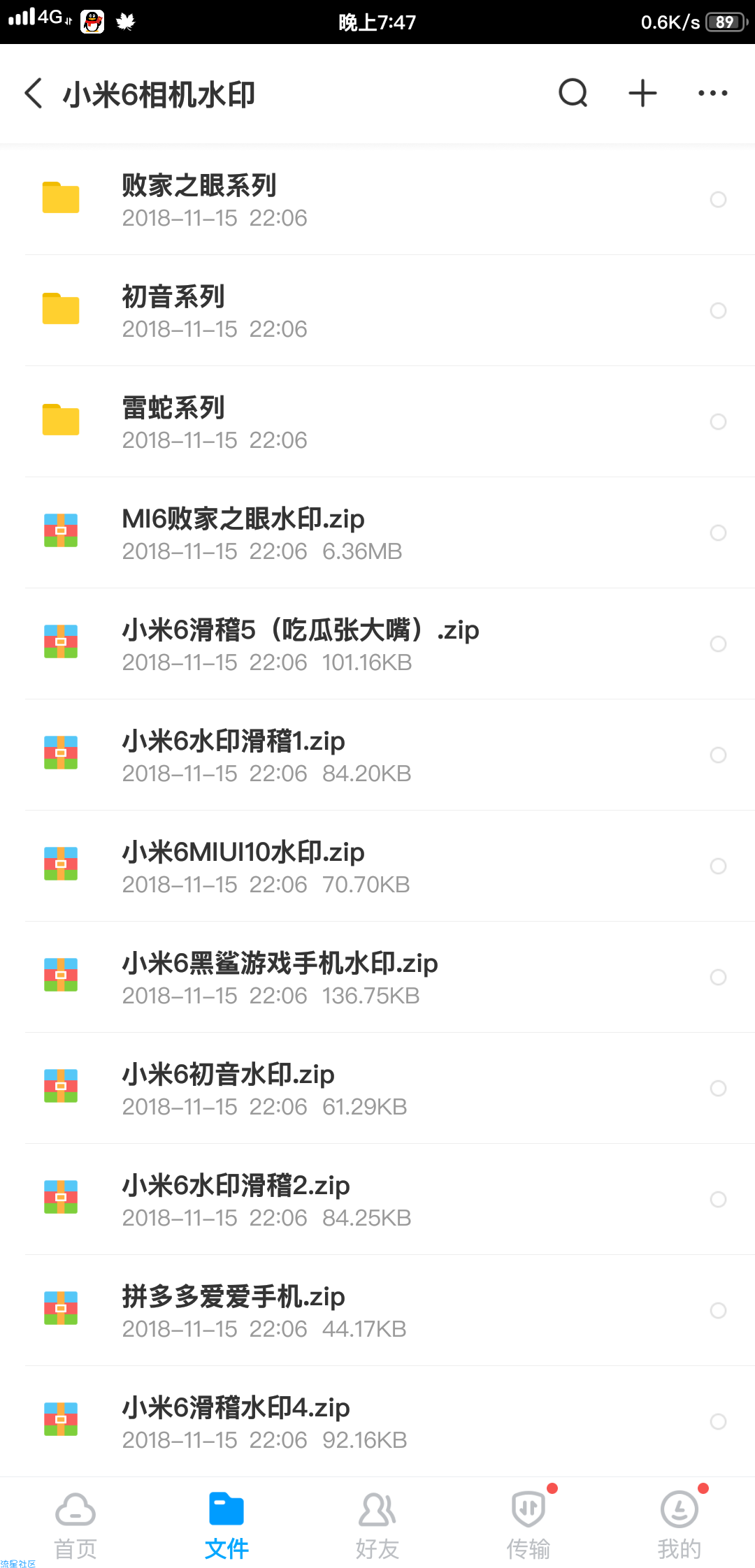The height and width of the screenshot is (1568, 755).
Task: Open the 初音系列 folder
Action: 377,310
